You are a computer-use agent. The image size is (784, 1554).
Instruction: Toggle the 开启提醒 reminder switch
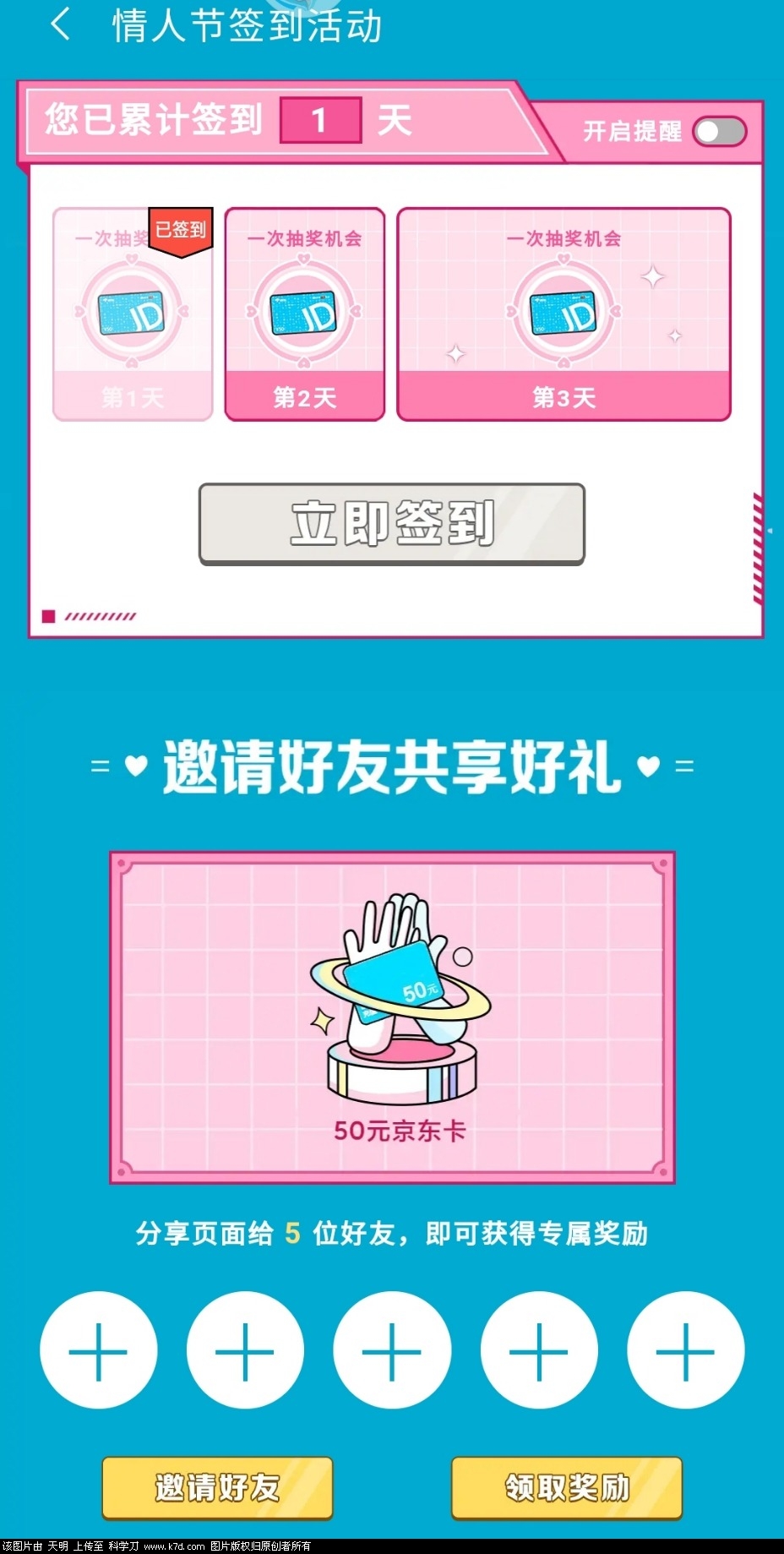click(x=719, y=132)
